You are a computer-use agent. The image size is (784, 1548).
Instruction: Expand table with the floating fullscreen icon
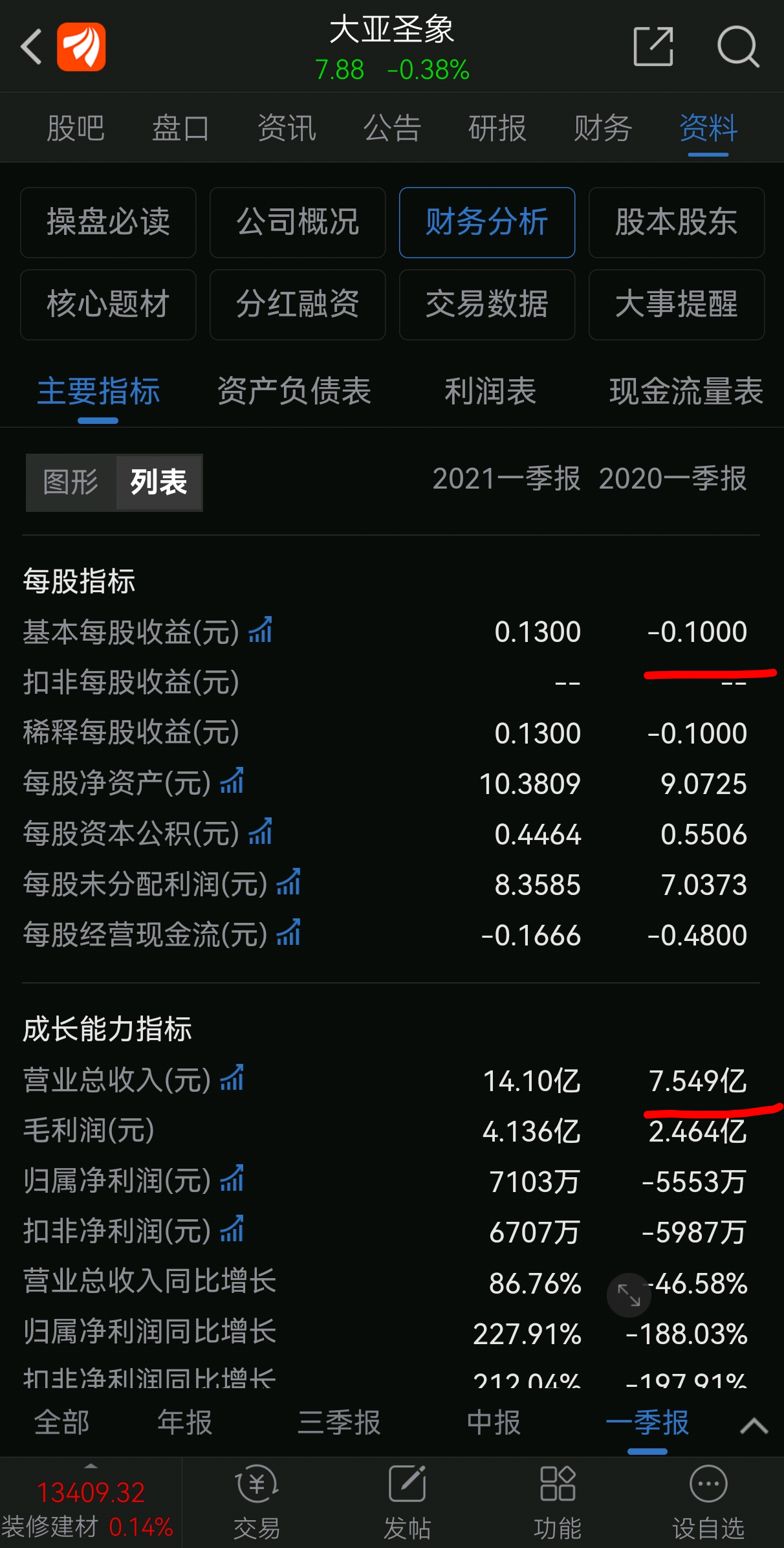tap(629, 1295)
